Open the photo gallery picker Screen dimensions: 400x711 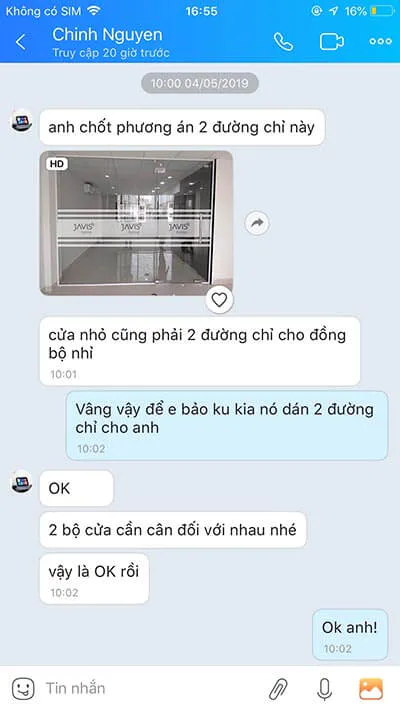[x=371, y=689]
